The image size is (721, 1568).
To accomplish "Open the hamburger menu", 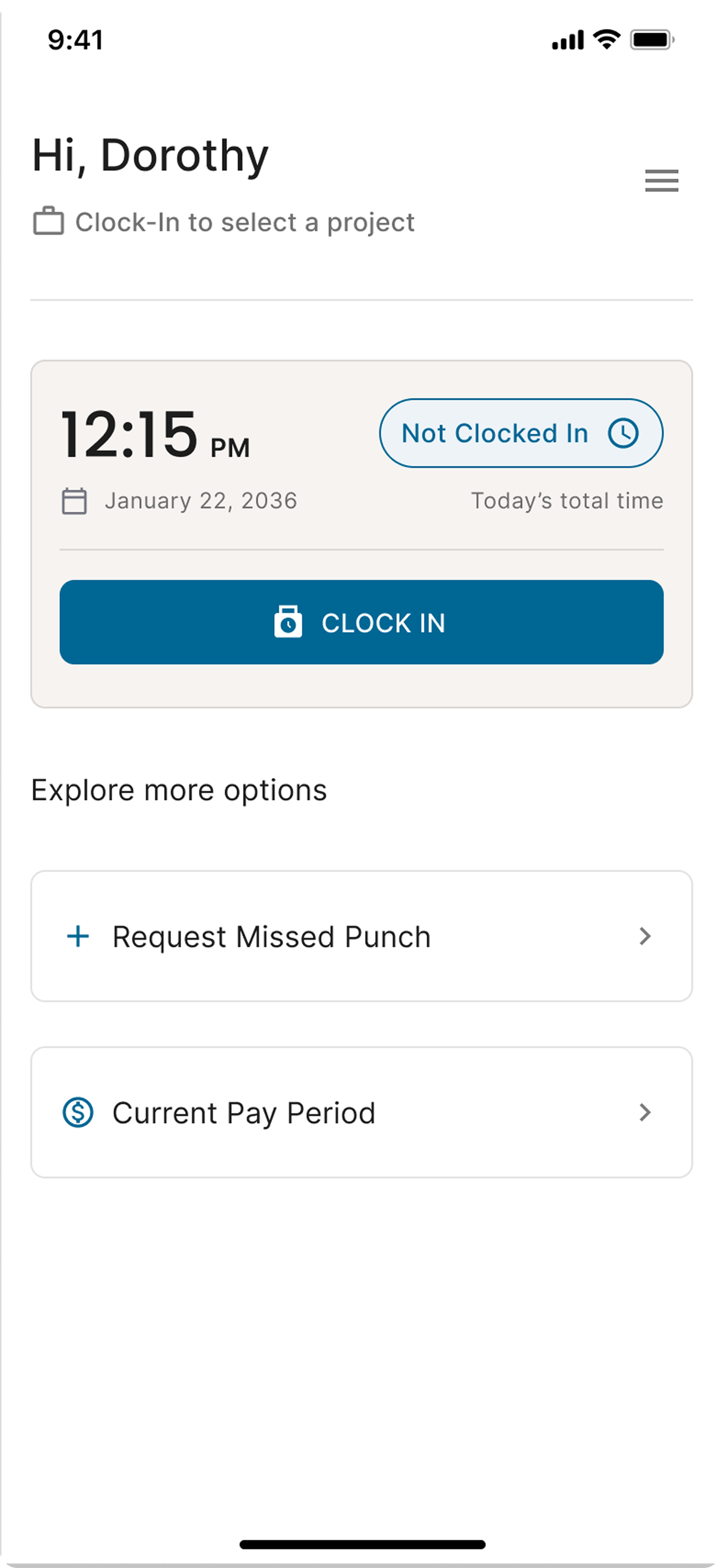I will (661, 181).
